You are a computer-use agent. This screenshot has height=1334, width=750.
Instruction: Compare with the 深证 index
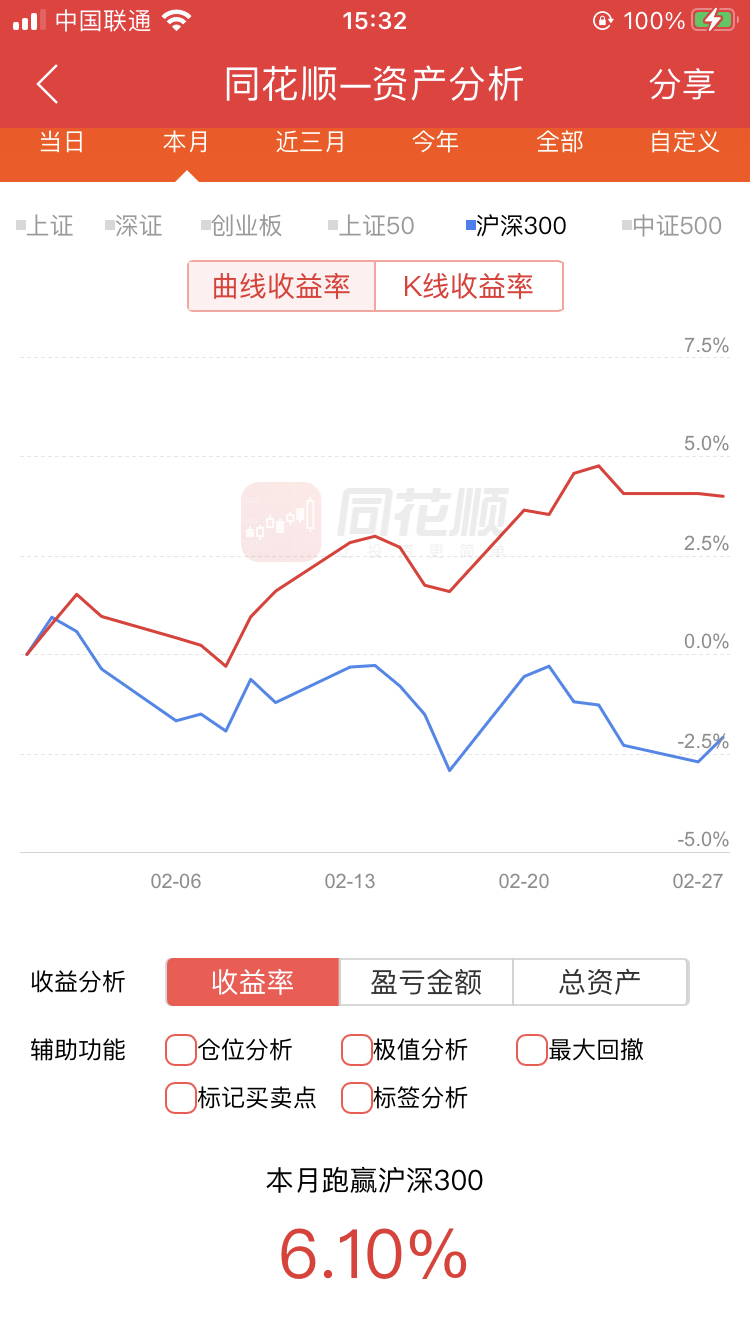pyautogui.click(x=134, y=226)
